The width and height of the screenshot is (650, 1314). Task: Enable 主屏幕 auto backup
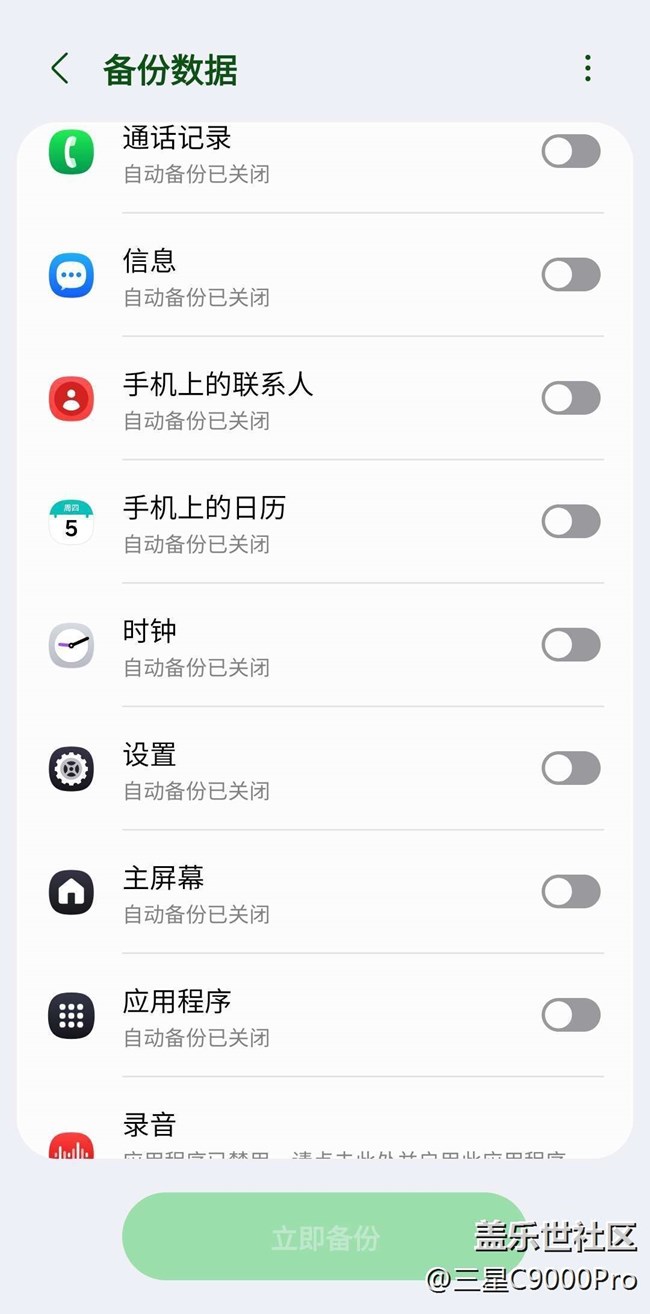click(x=570, y=891)
